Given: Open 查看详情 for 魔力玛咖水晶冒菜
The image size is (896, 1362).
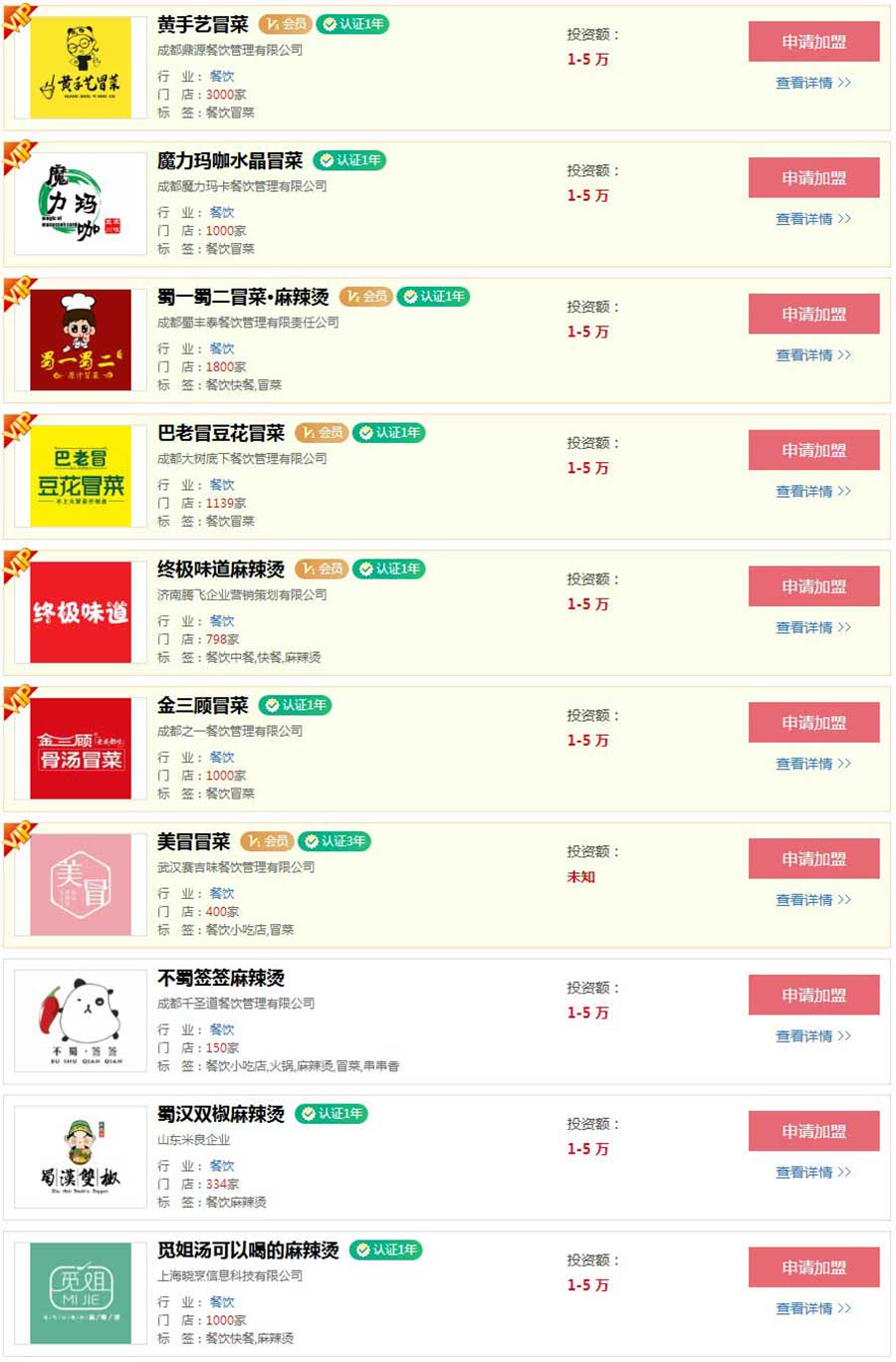Looking at the screenshot, I should [812, 219].
